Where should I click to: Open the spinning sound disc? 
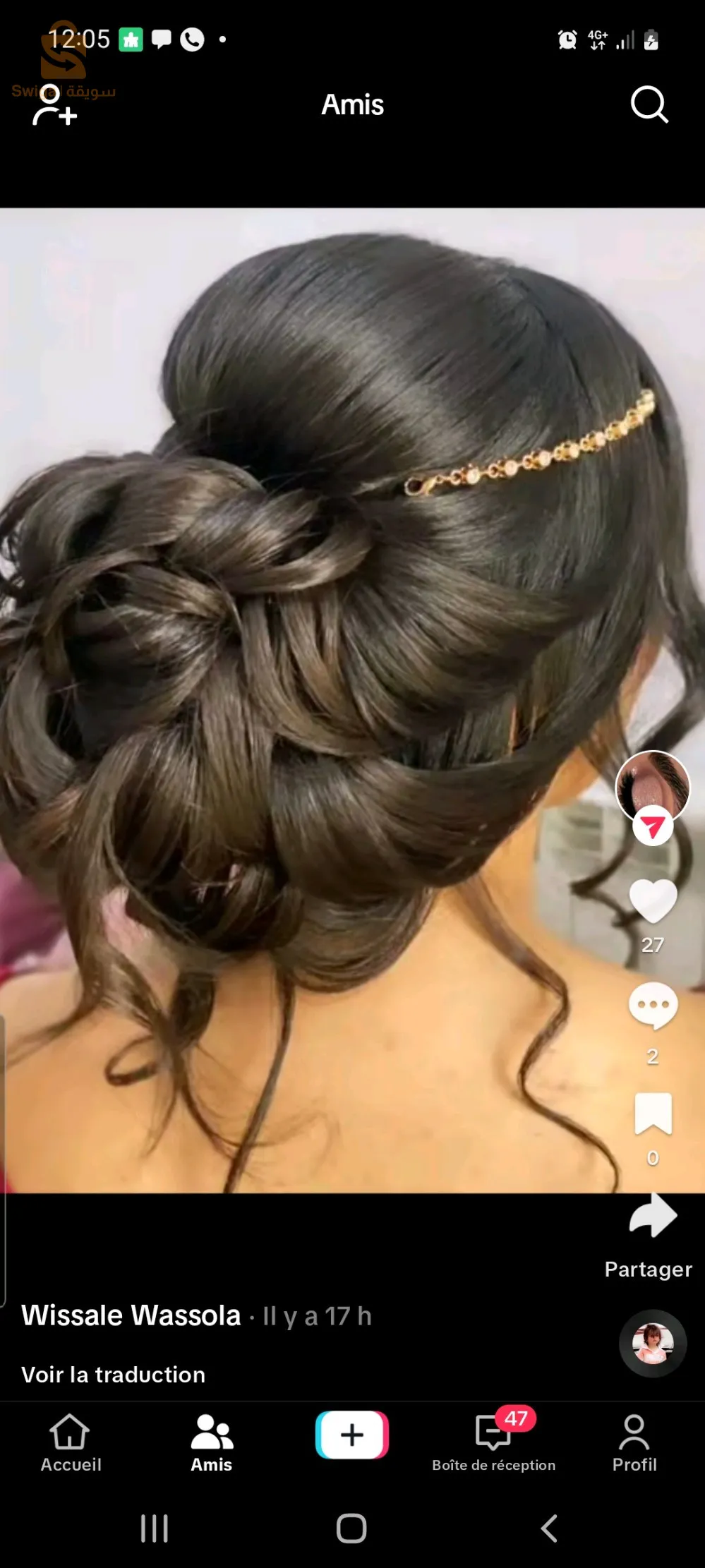(653, 1344)
